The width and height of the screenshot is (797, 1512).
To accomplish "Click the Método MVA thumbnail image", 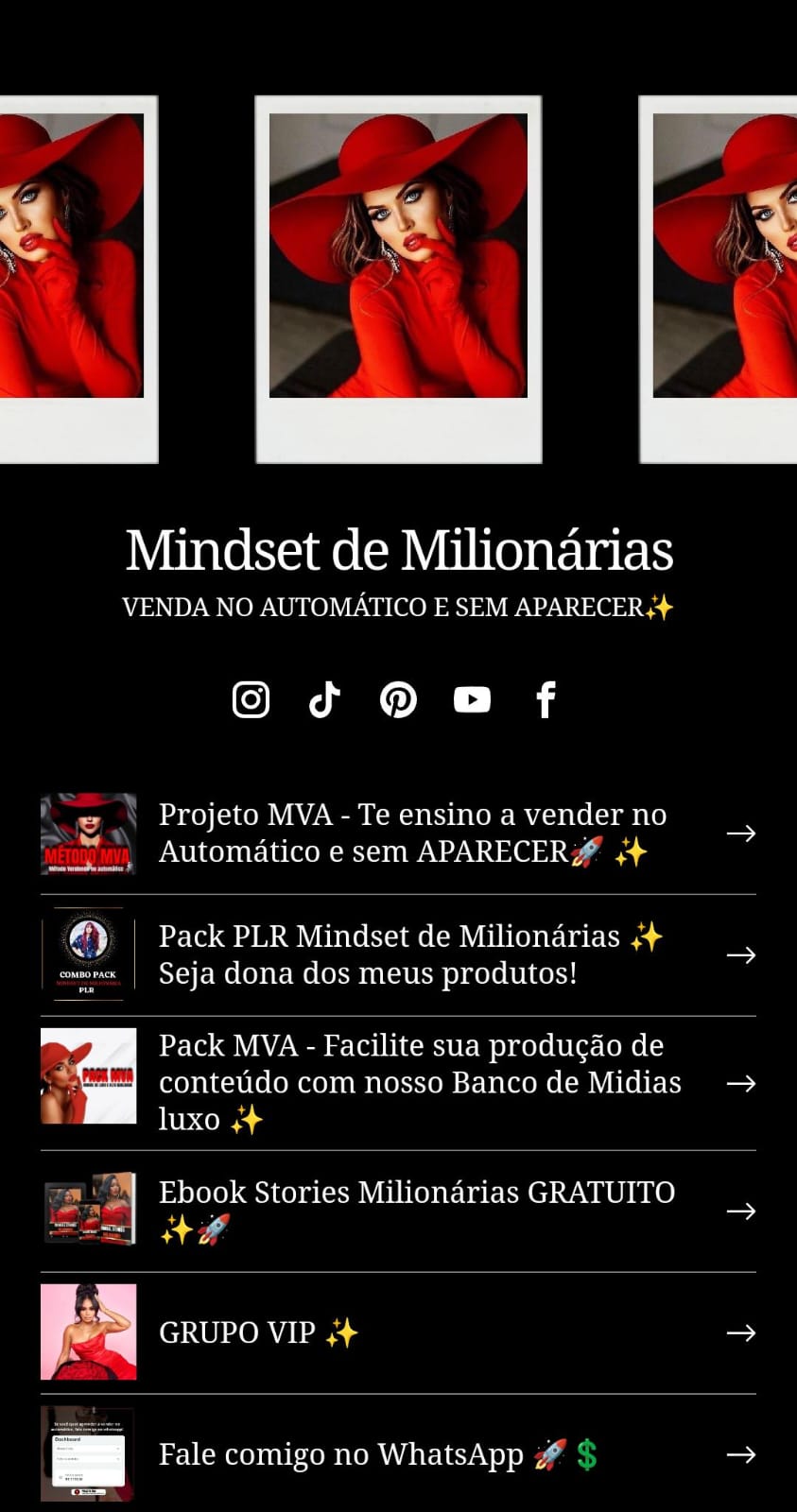I will (x=88, y=833).
